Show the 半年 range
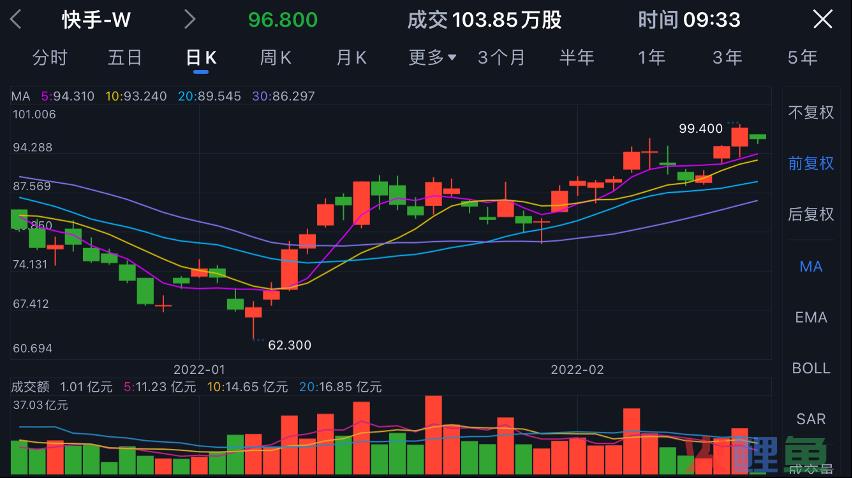This screenshot has width=852, height=478. [x=576, y=58]
